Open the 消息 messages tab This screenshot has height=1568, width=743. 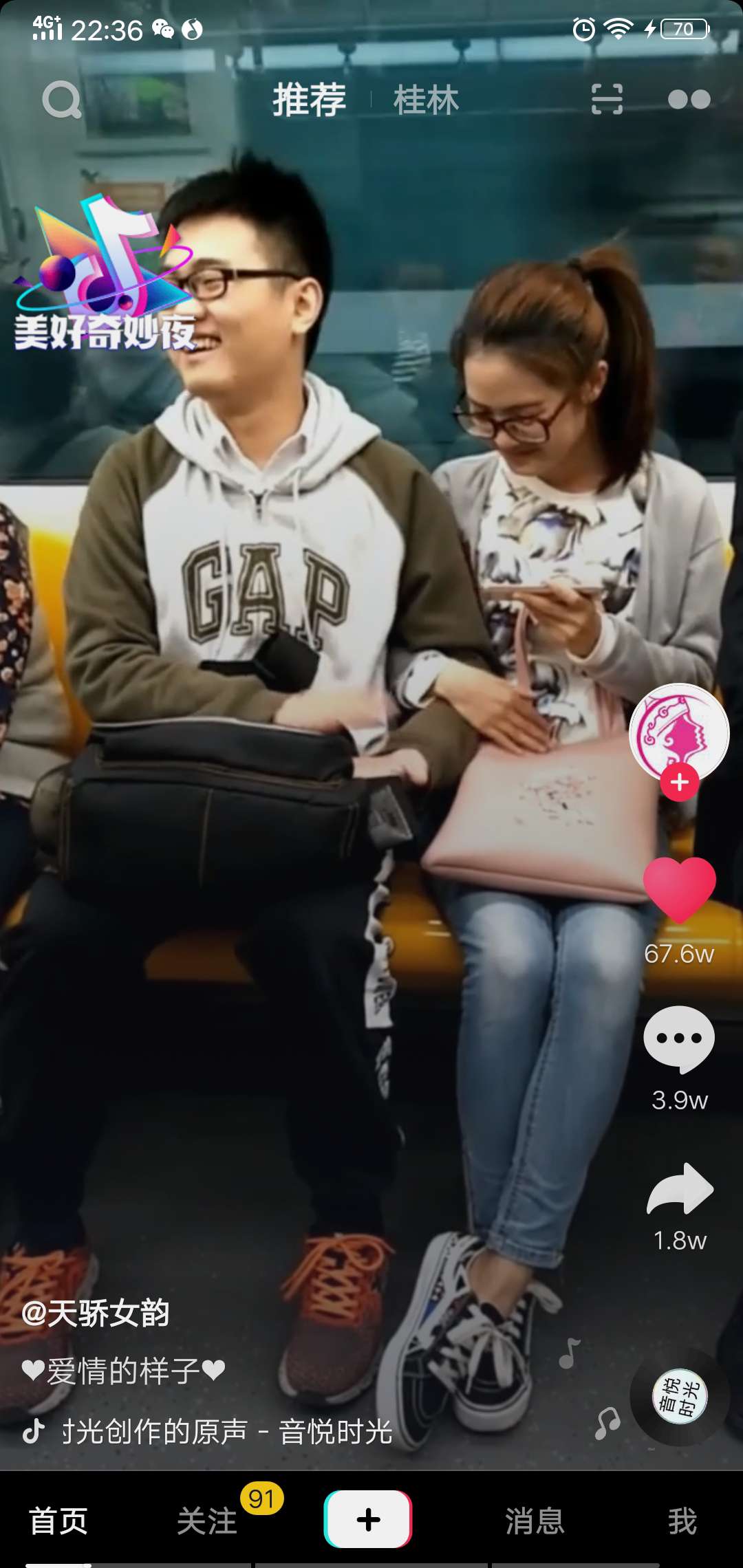pos(535,1521)
